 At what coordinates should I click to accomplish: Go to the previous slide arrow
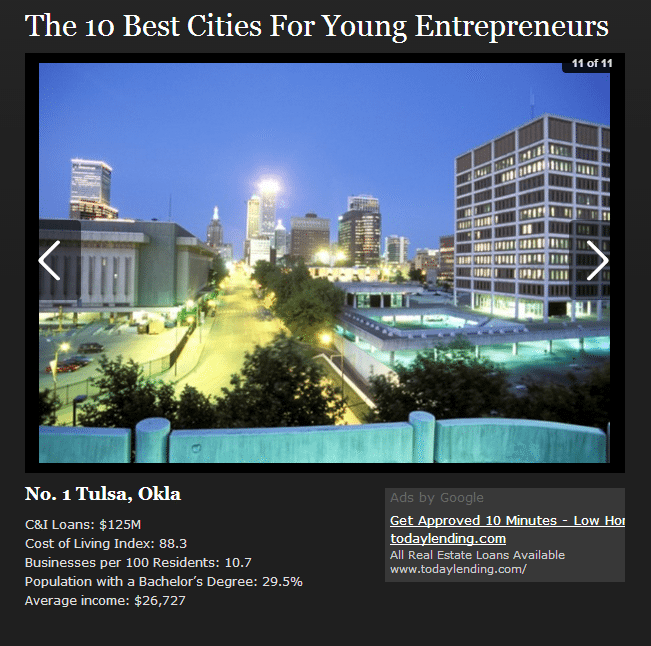point(49,260)
